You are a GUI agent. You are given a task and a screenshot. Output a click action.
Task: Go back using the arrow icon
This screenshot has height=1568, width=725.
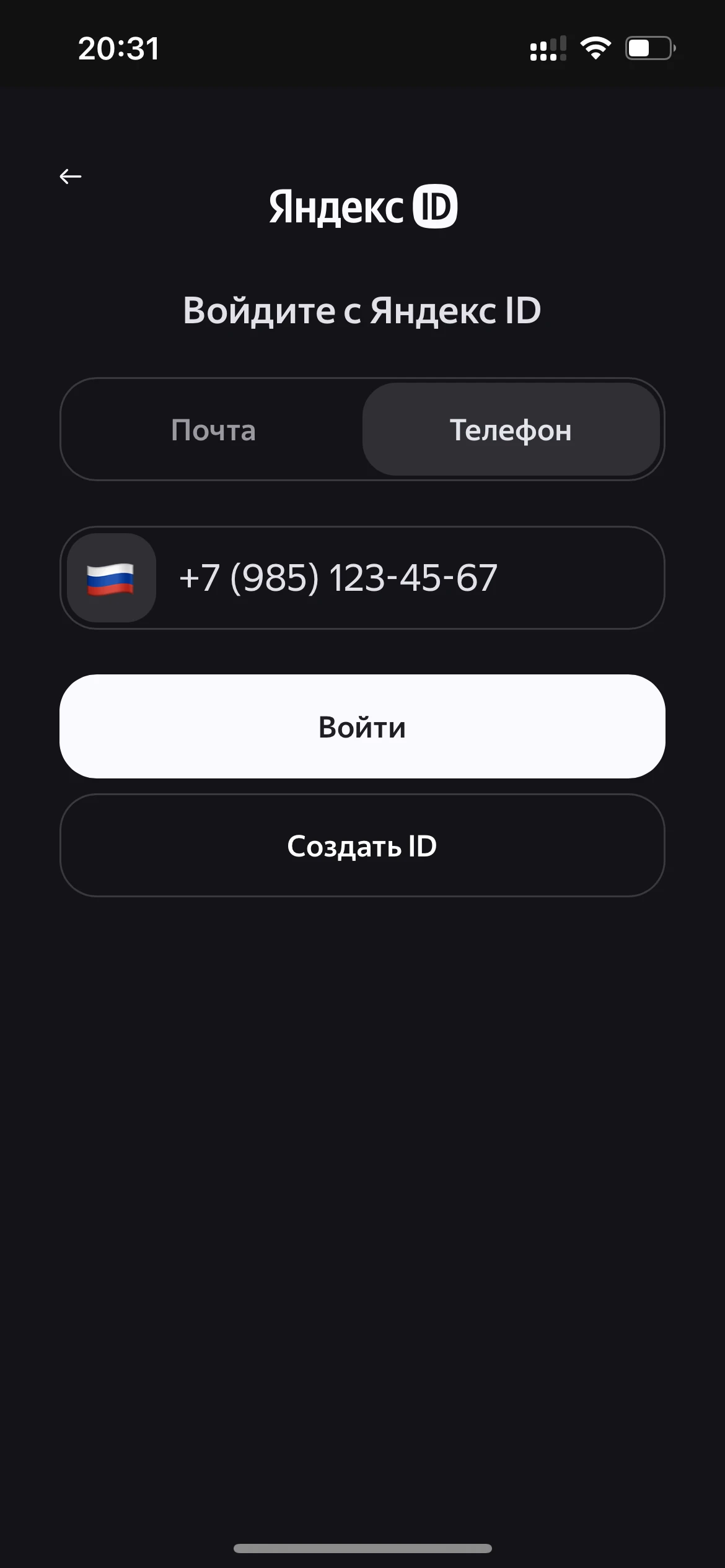71,176
